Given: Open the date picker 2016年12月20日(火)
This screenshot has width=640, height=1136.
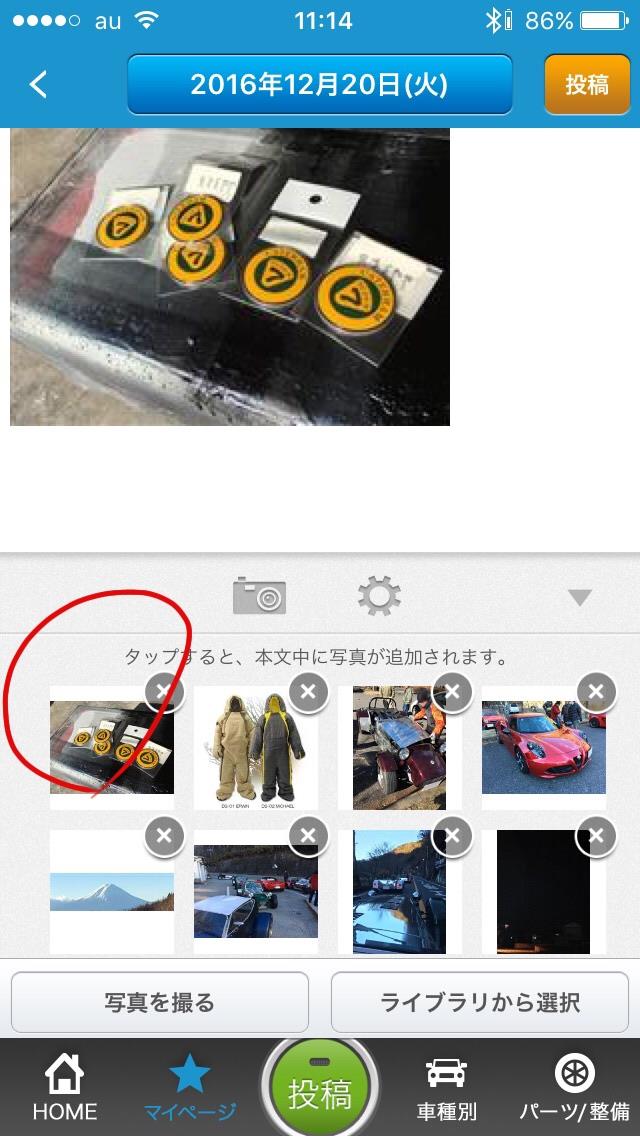Looking at the screenshot, I should [320, 85].
